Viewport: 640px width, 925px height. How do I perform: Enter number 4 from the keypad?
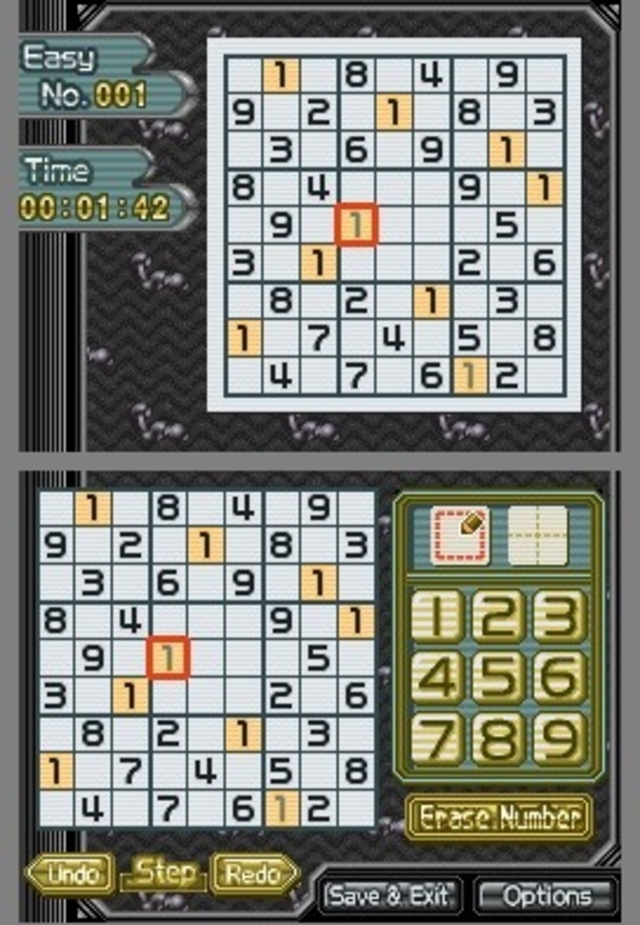pos(437,678)
